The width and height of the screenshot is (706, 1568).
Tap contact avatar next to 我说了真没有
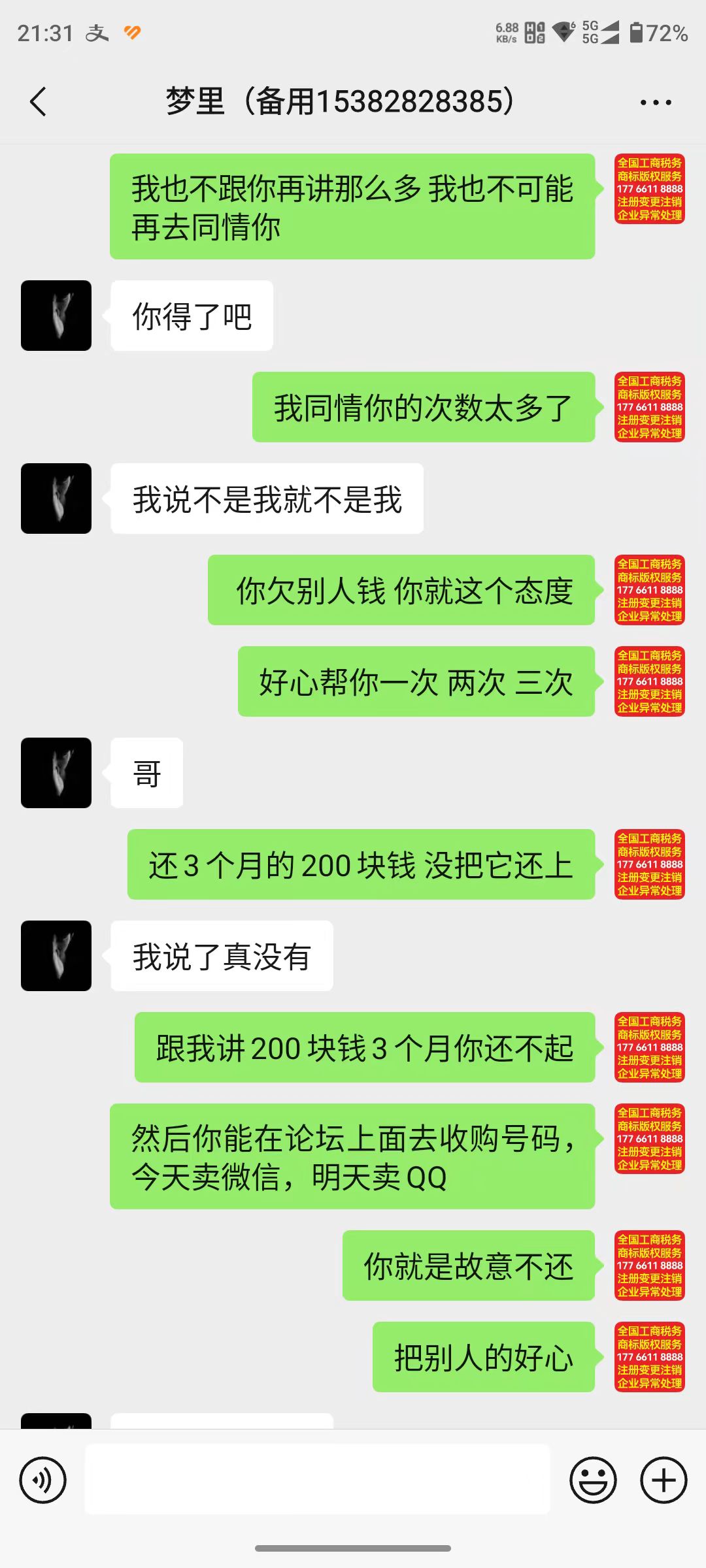tap(56, 956)
